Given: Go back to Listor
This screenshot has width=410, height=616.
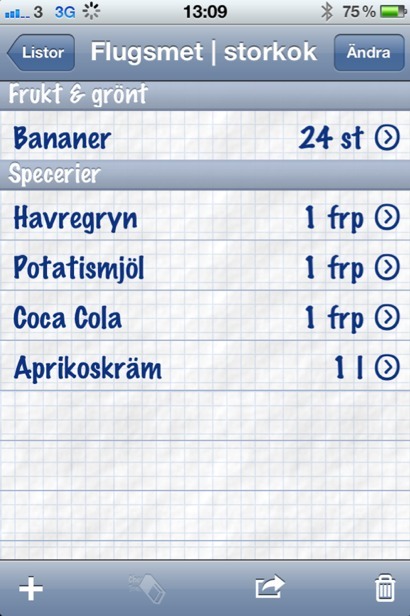Looking at the screenshot, I should pos(41,53).
